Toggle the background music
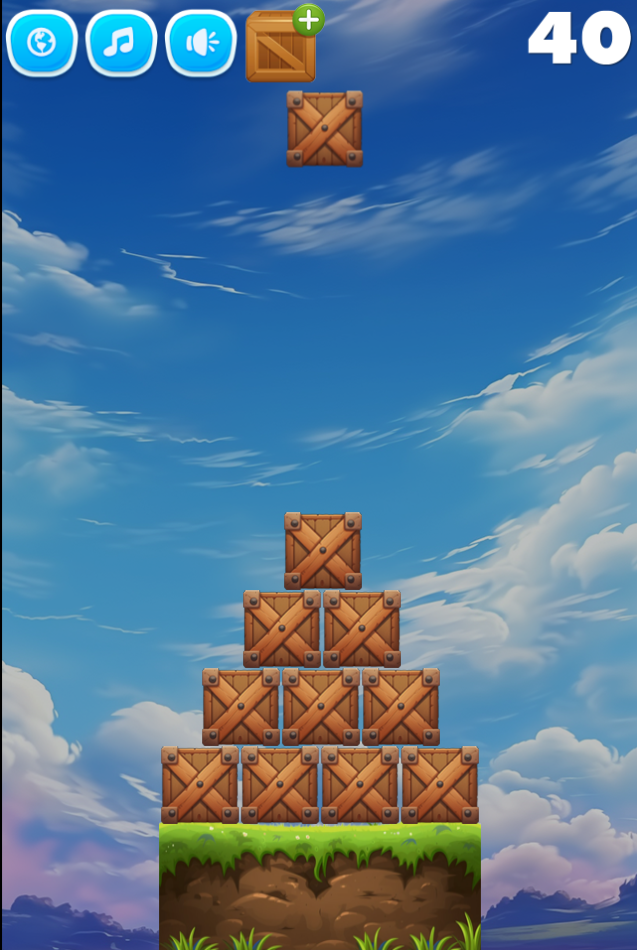Viewport: 637px width, 950px height. (121, 43)
